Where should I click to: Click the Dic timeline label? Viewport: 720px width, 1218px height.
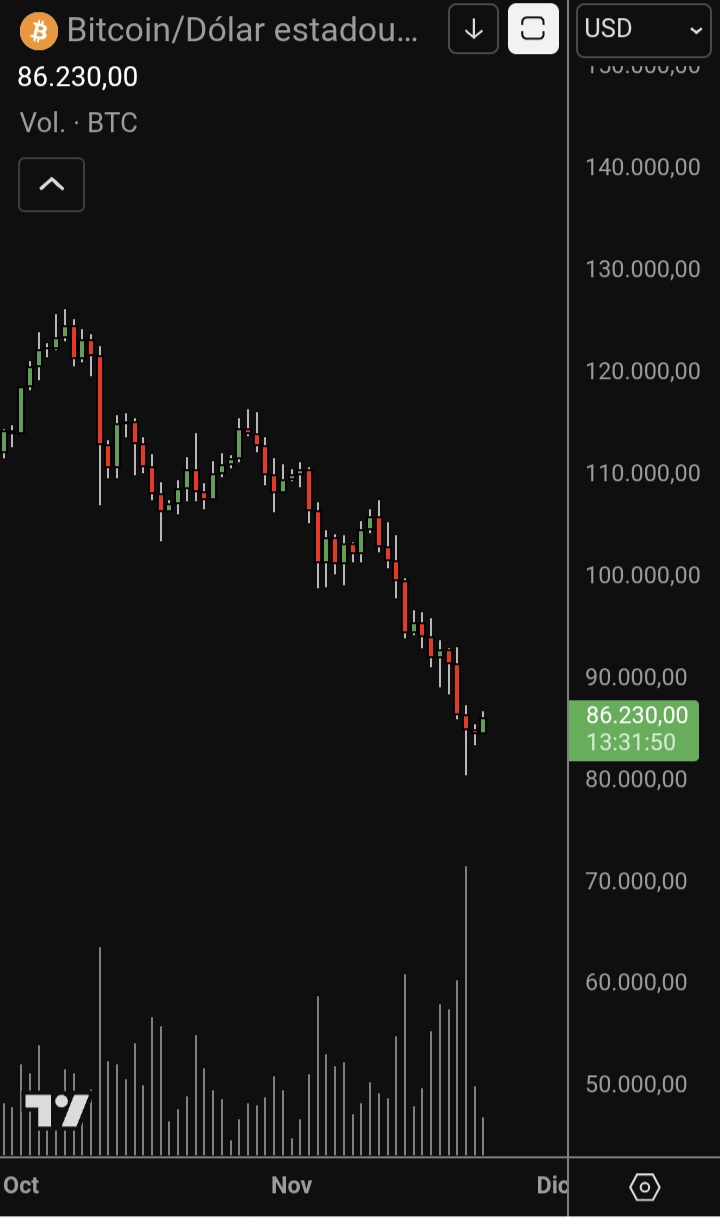pos(551,1185)
